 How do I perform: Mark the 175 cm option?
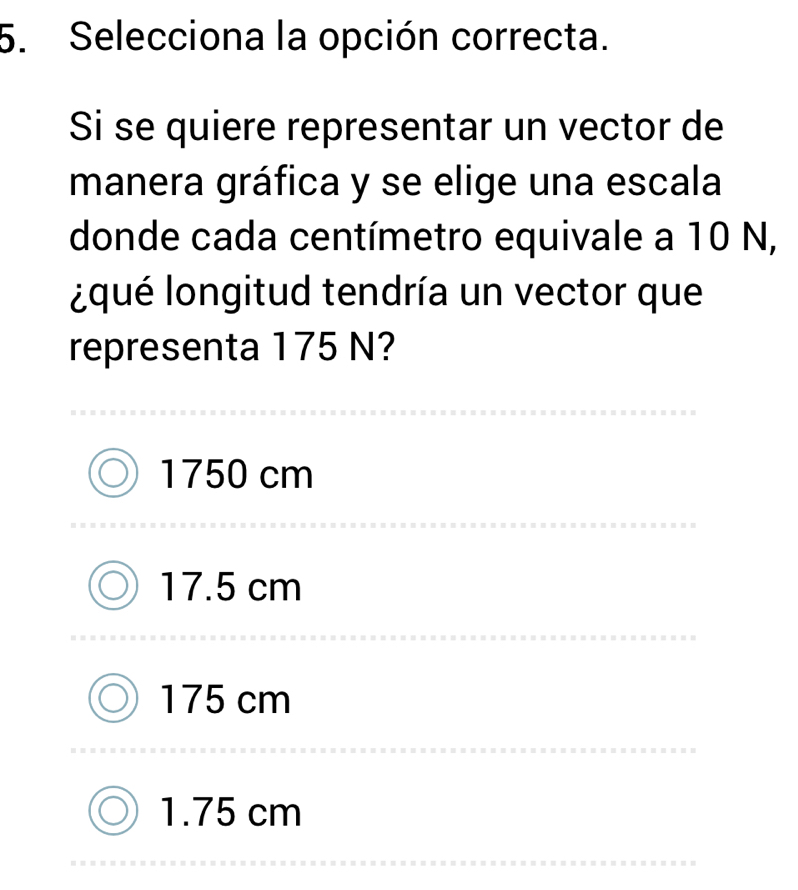coord(117,700)
